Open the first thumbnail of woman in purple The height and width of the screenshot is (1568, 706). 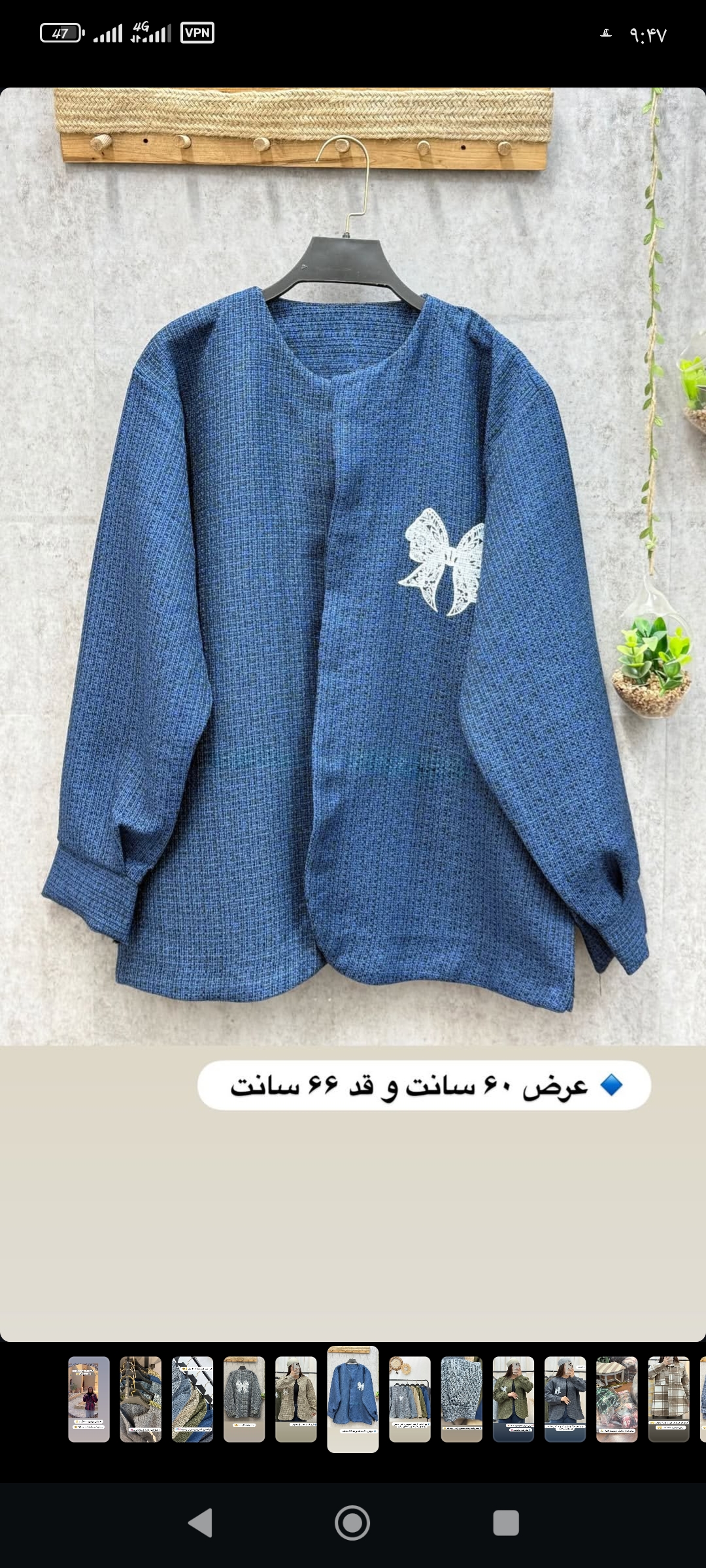click(89, 1399)
